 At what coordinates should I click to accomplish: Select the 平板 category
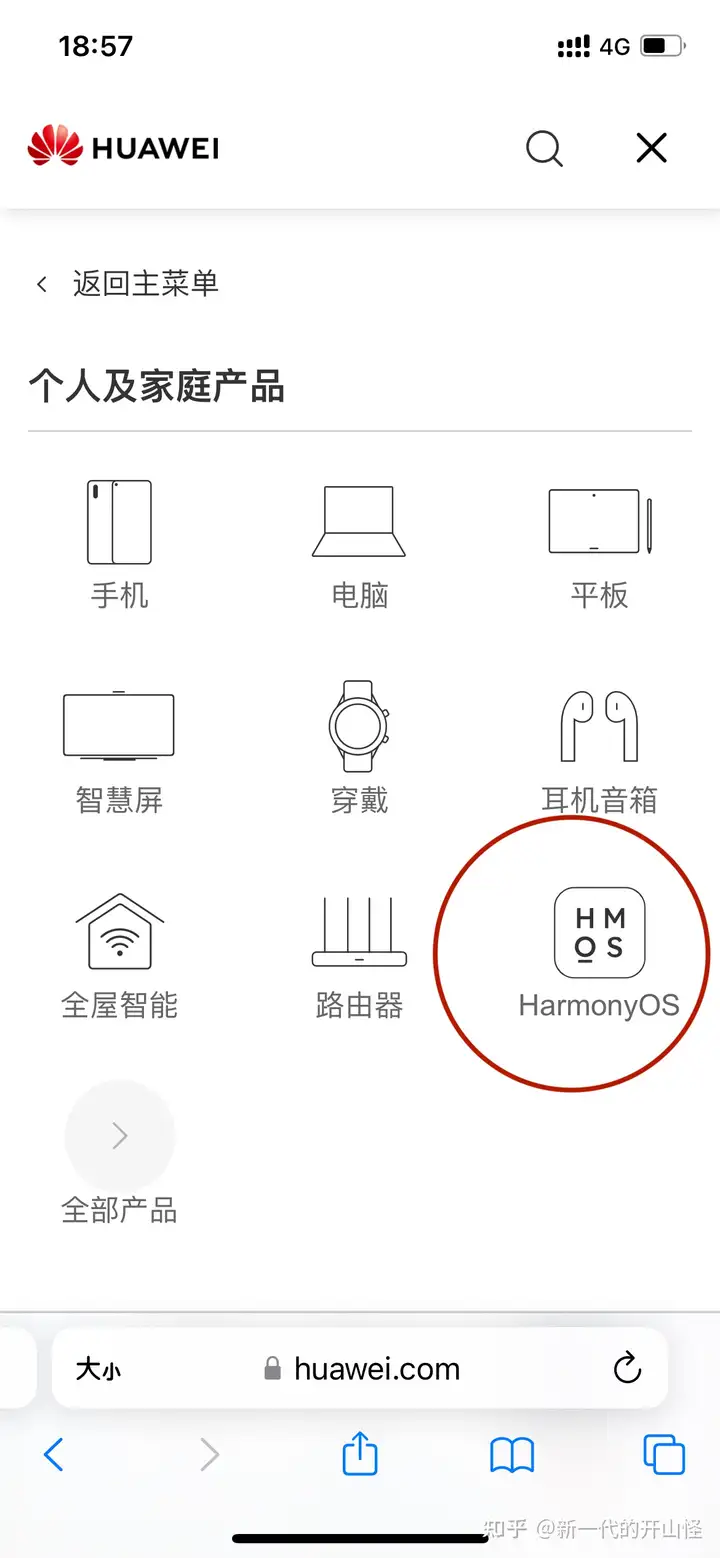point(599,543)
